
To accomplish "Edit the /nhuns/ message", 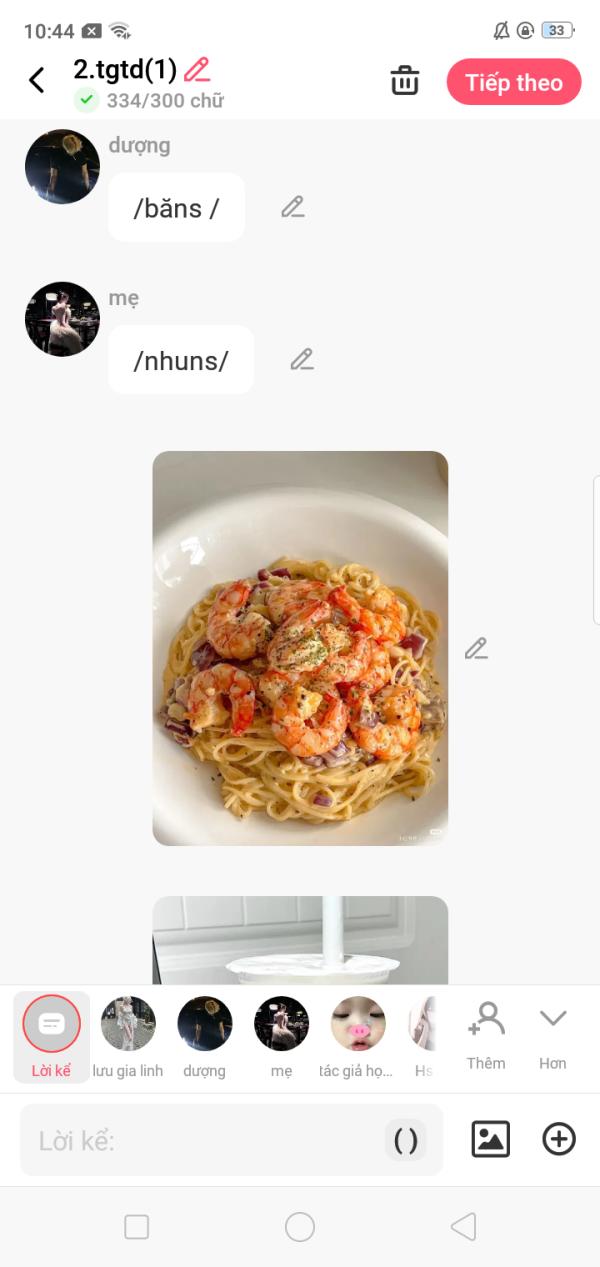I will [x=302, y=360].
